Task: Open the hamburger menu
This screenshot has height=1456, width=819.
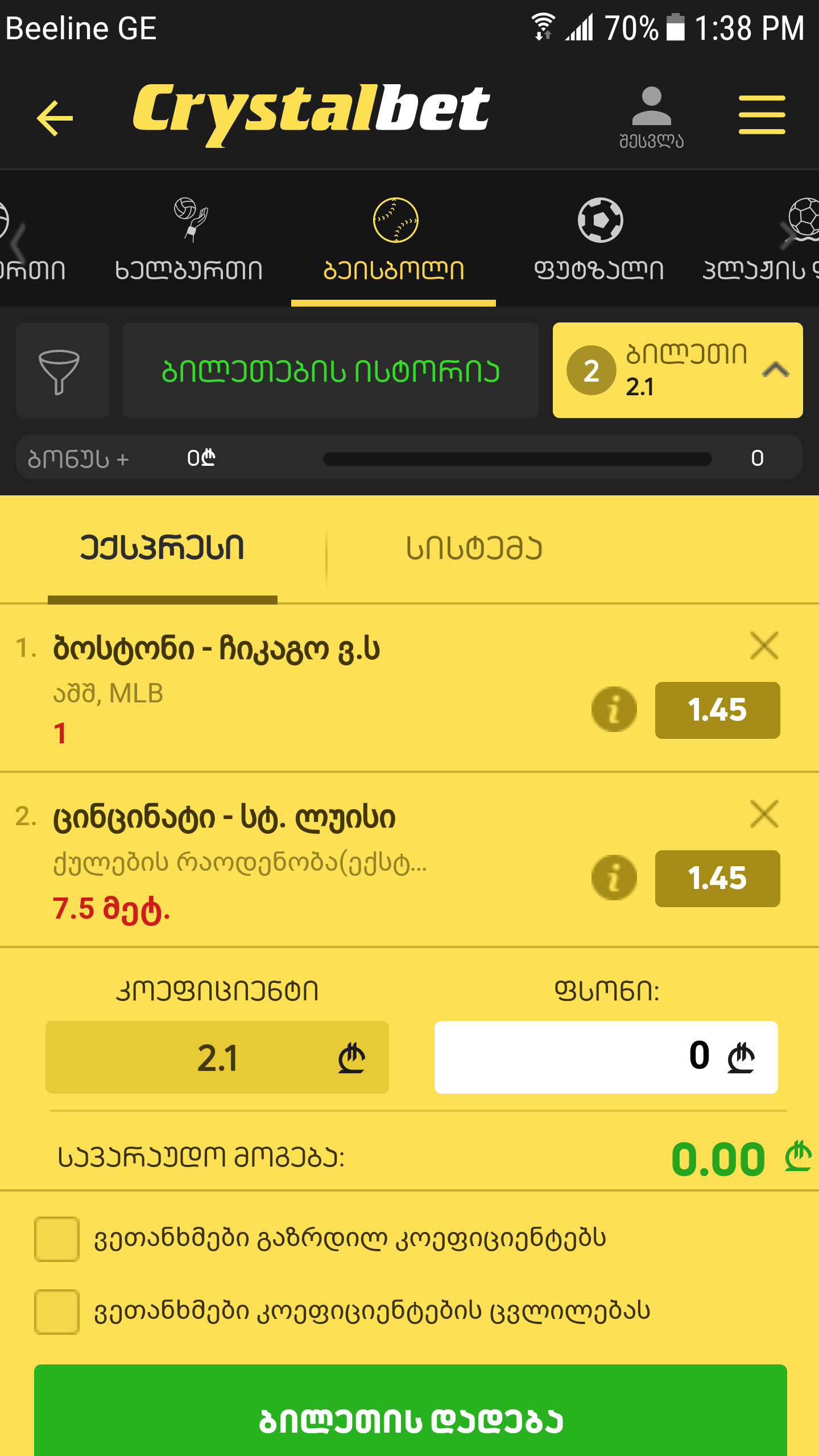Action: [x=762, y=115]
